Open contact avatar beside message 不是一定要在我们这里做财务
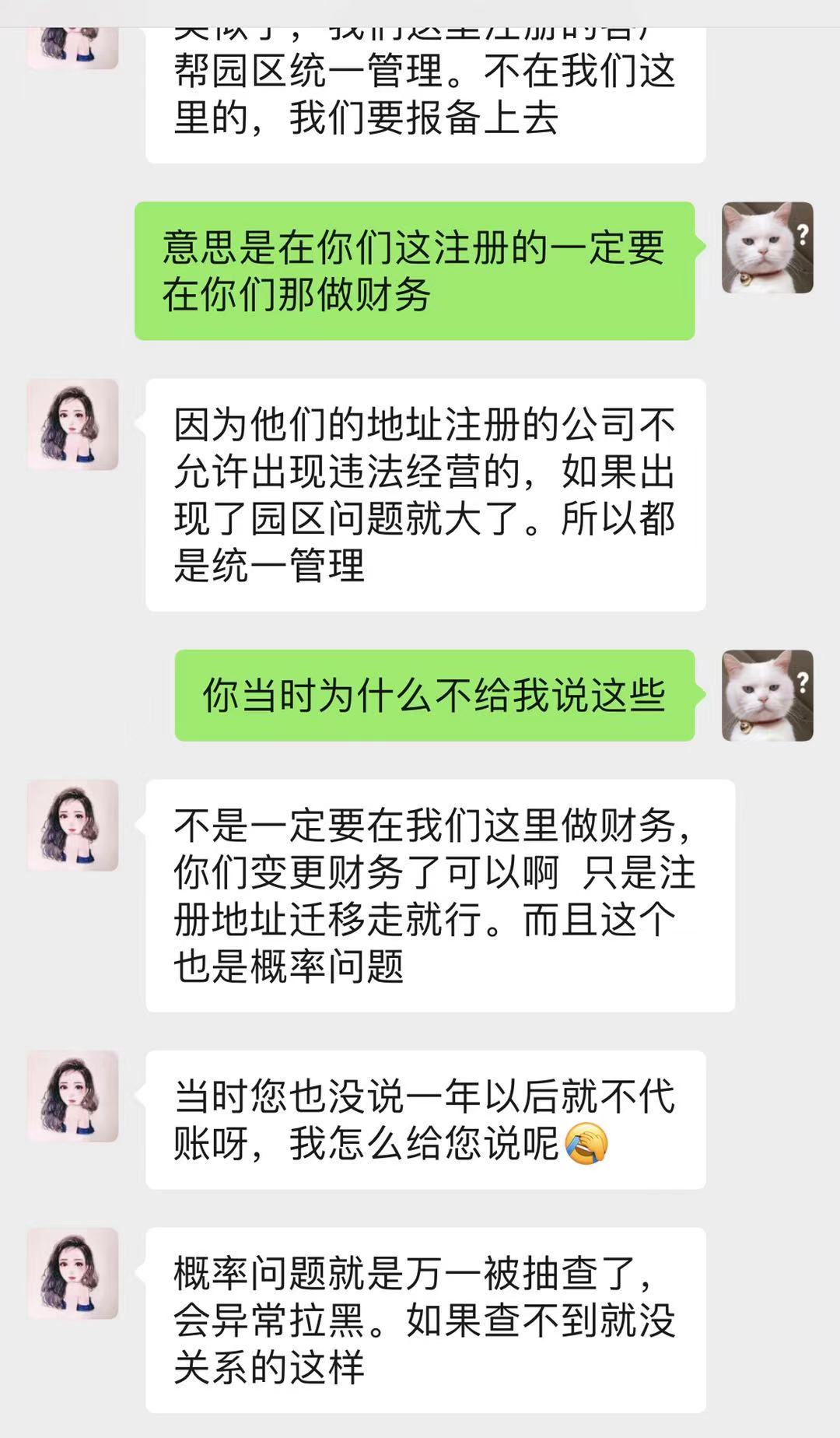This screenshot has height=1438, width=840. [73, 826]
